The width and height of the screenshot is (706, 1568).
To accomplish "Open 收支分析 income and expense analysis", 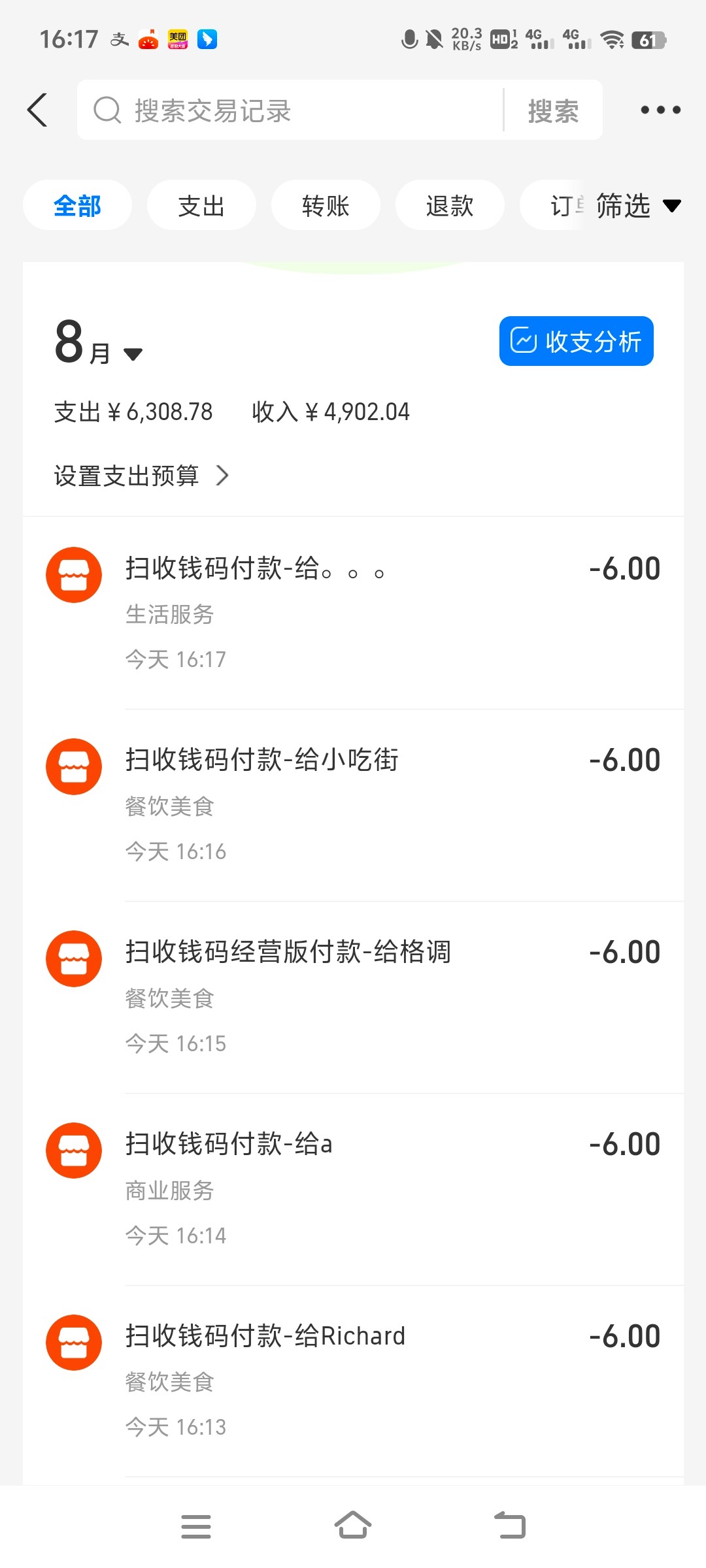I will point(576,341).
